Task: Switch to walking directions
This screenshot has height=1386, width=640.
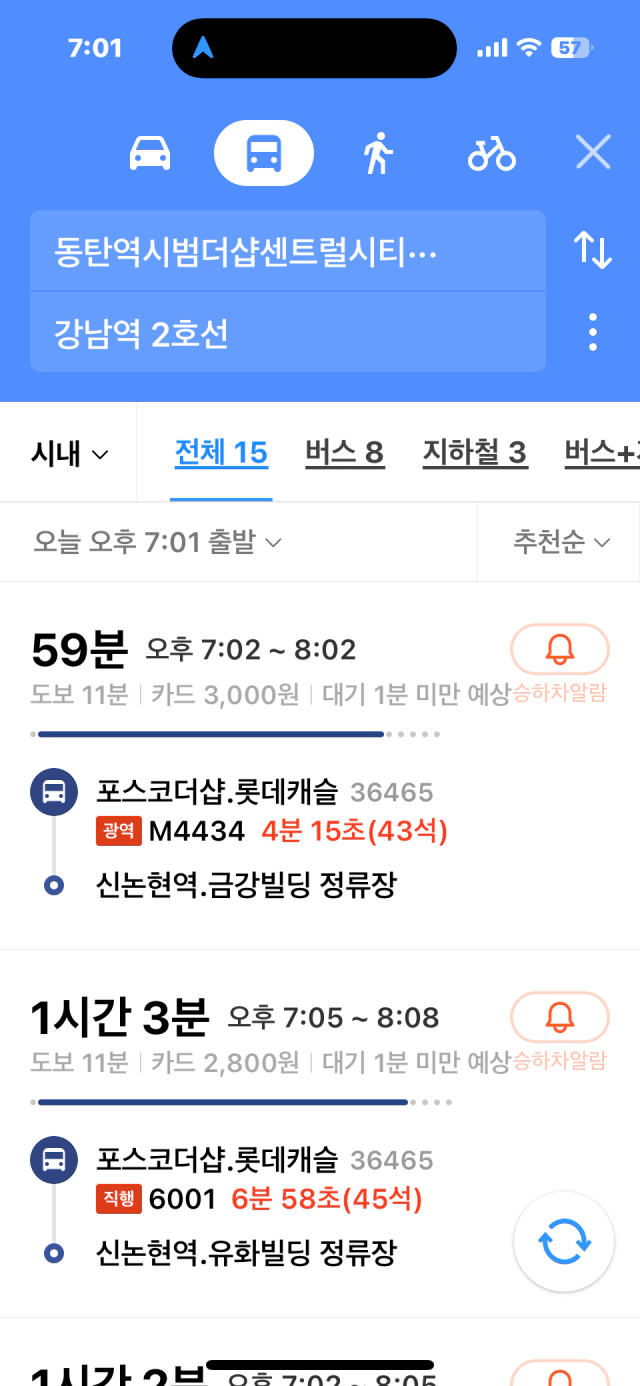Action: [378, 153]
